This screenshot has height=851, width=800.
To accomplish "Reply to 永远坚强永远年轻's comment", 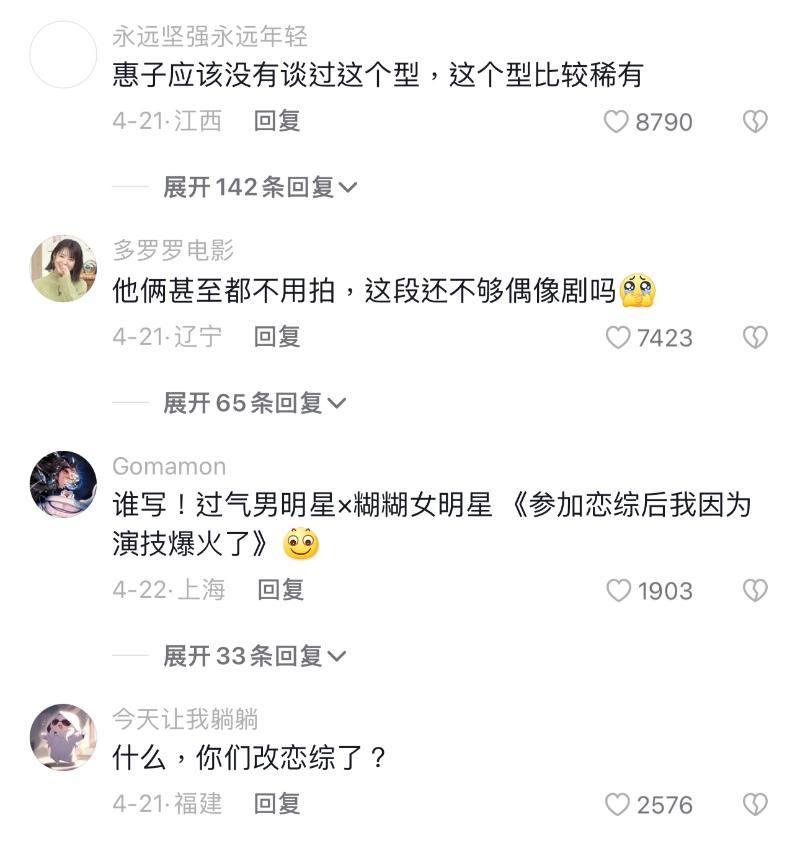I will (x=277, y=121).
